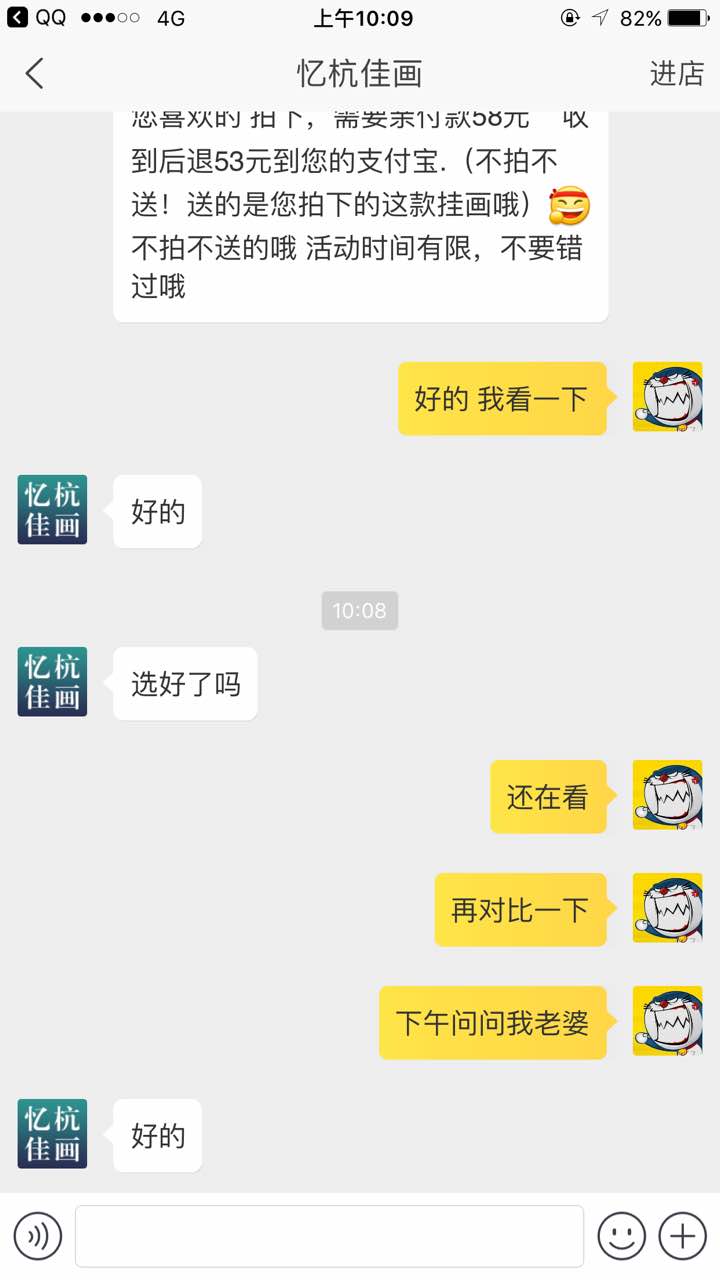Open 忆杭佳画 avatar beside 选好了吗

pos(52,682)
